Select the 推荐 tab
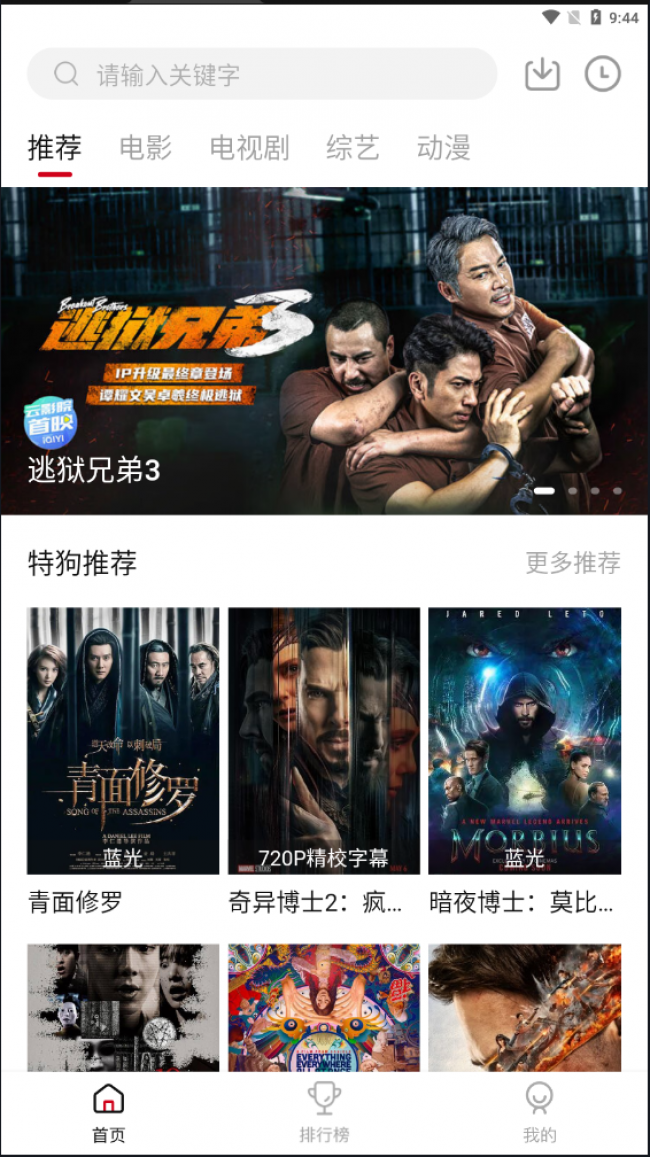The image size is (650, 1157). (x=55, y=148)
